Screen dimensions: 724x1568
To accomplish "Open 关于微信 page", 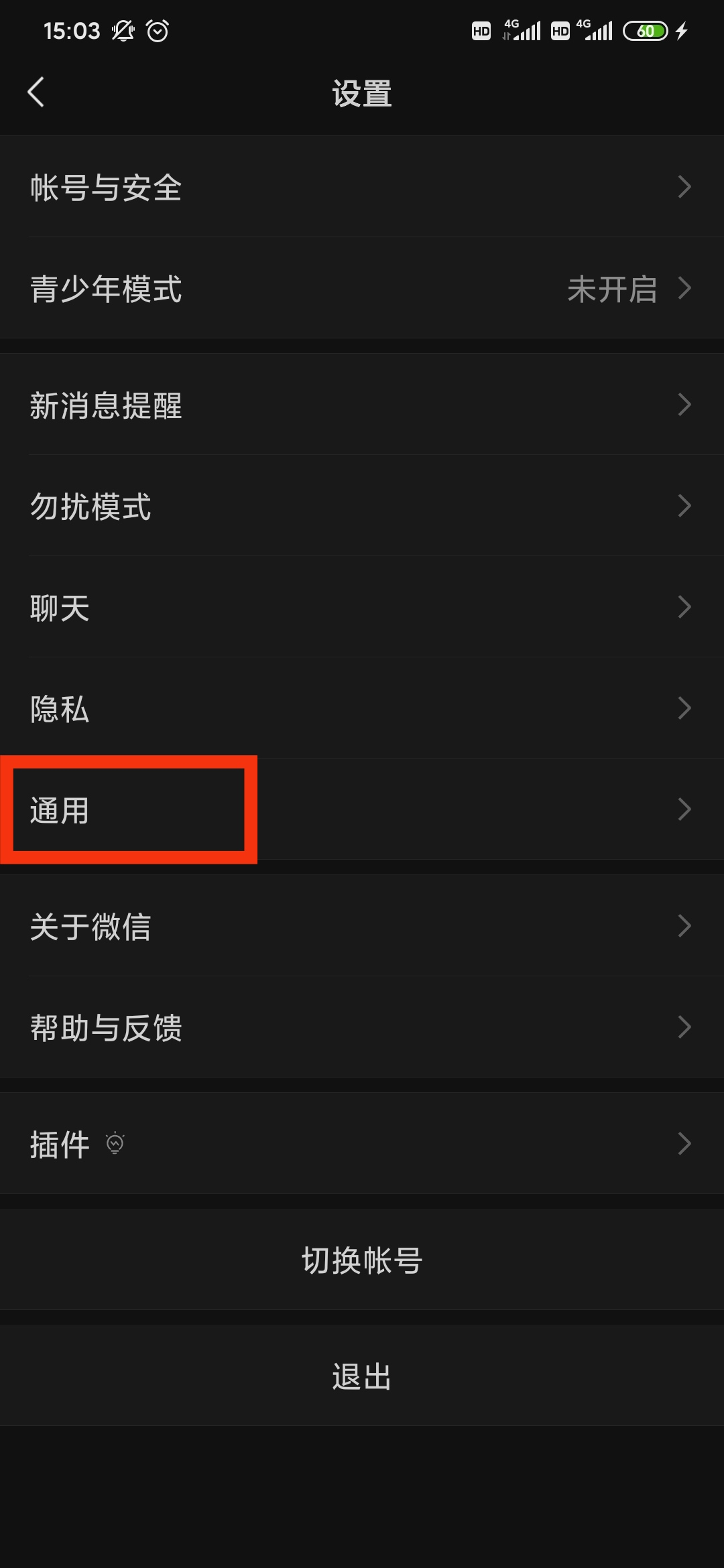I will (362, 927).
